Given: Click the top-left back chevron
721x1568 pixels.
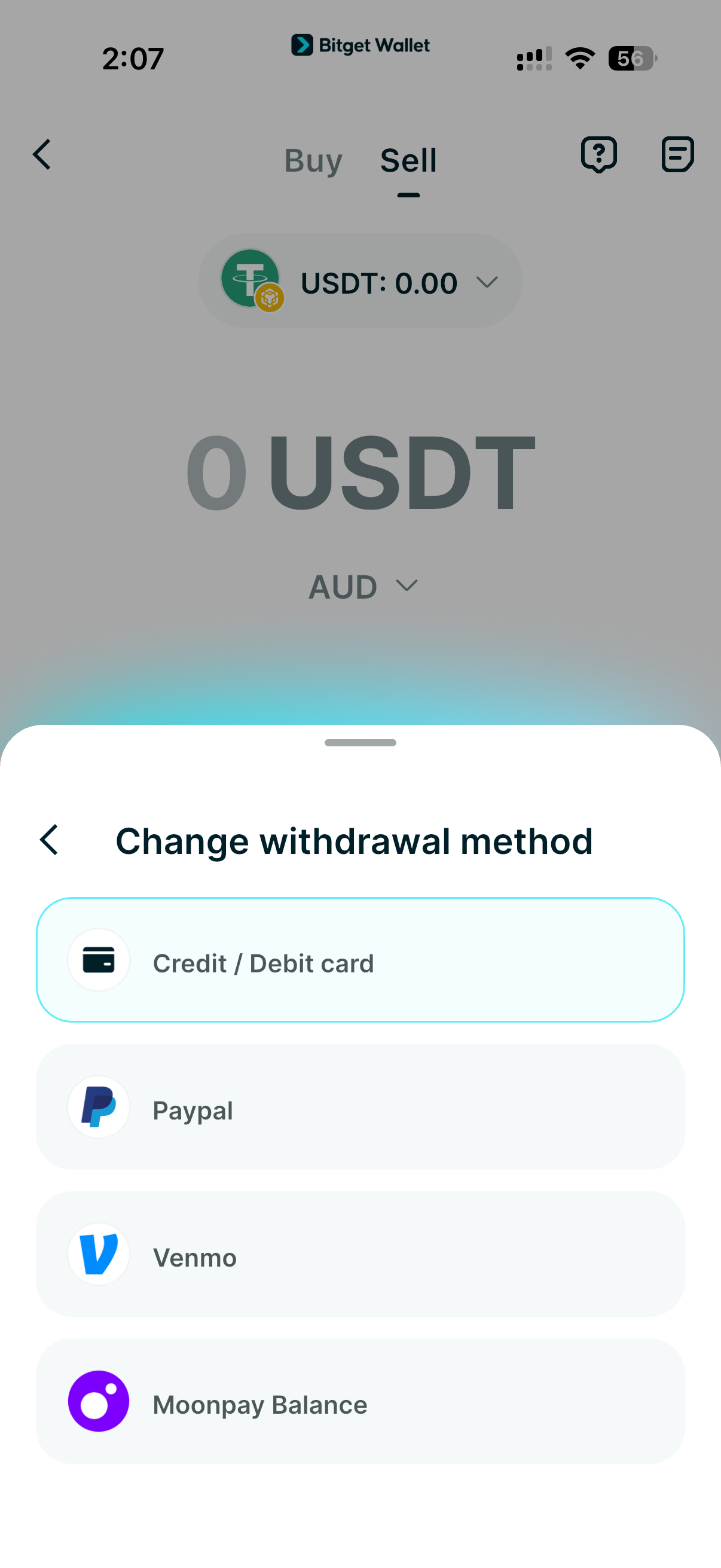Looking at the screenshot, I should tap(41, 155).
